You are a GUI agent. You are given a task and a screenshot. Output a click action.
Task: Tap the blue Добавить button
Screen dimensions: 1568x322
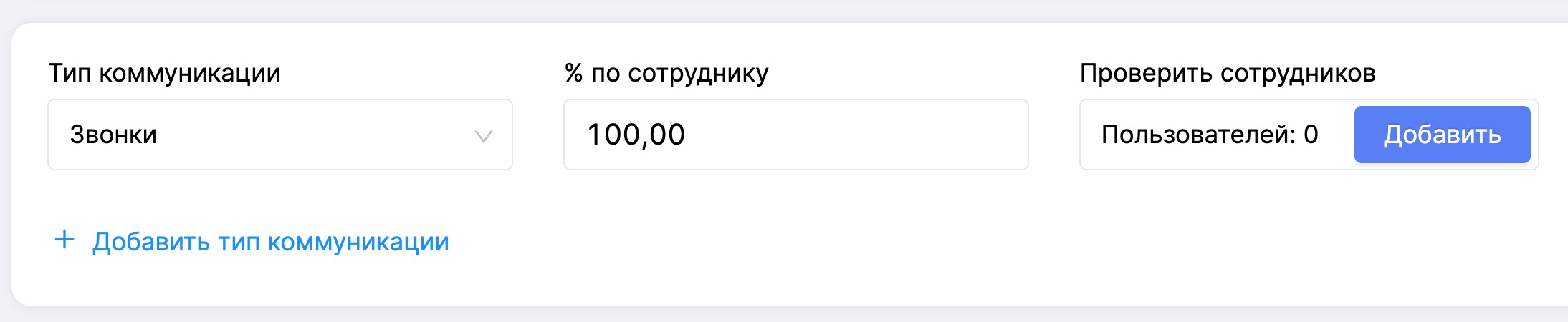1441,135
